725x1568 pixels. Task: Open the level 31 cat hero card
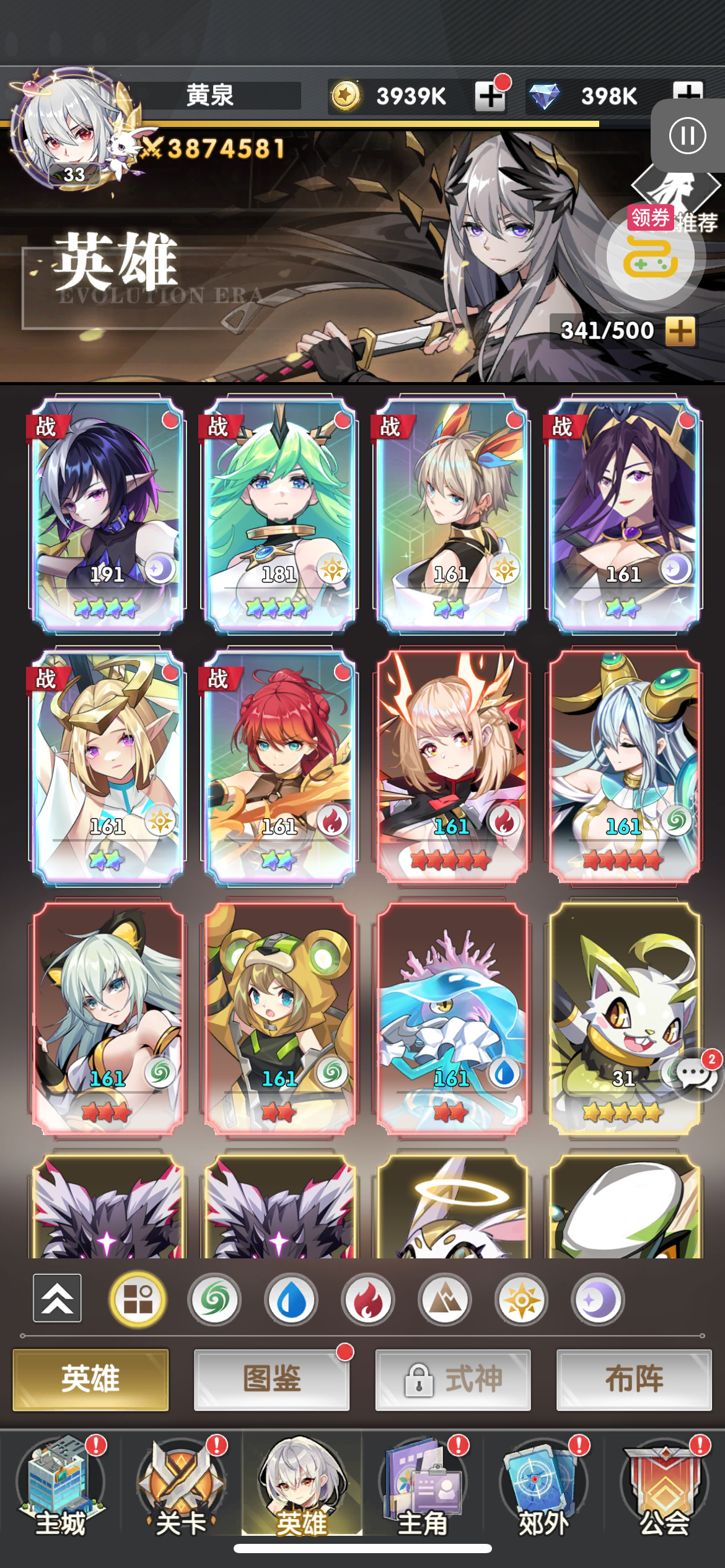(624, 1018)
